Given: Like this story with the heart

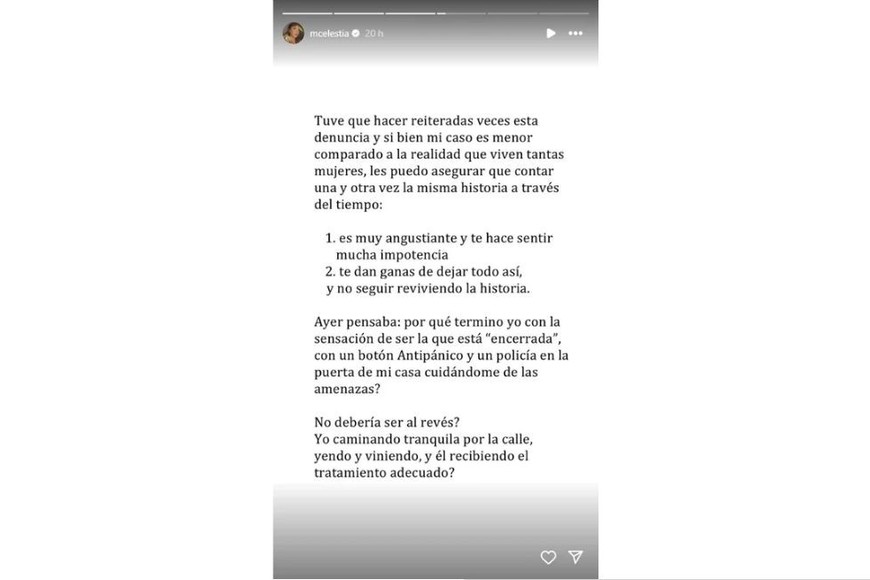Looking at the screenshot, I should 548,557.
